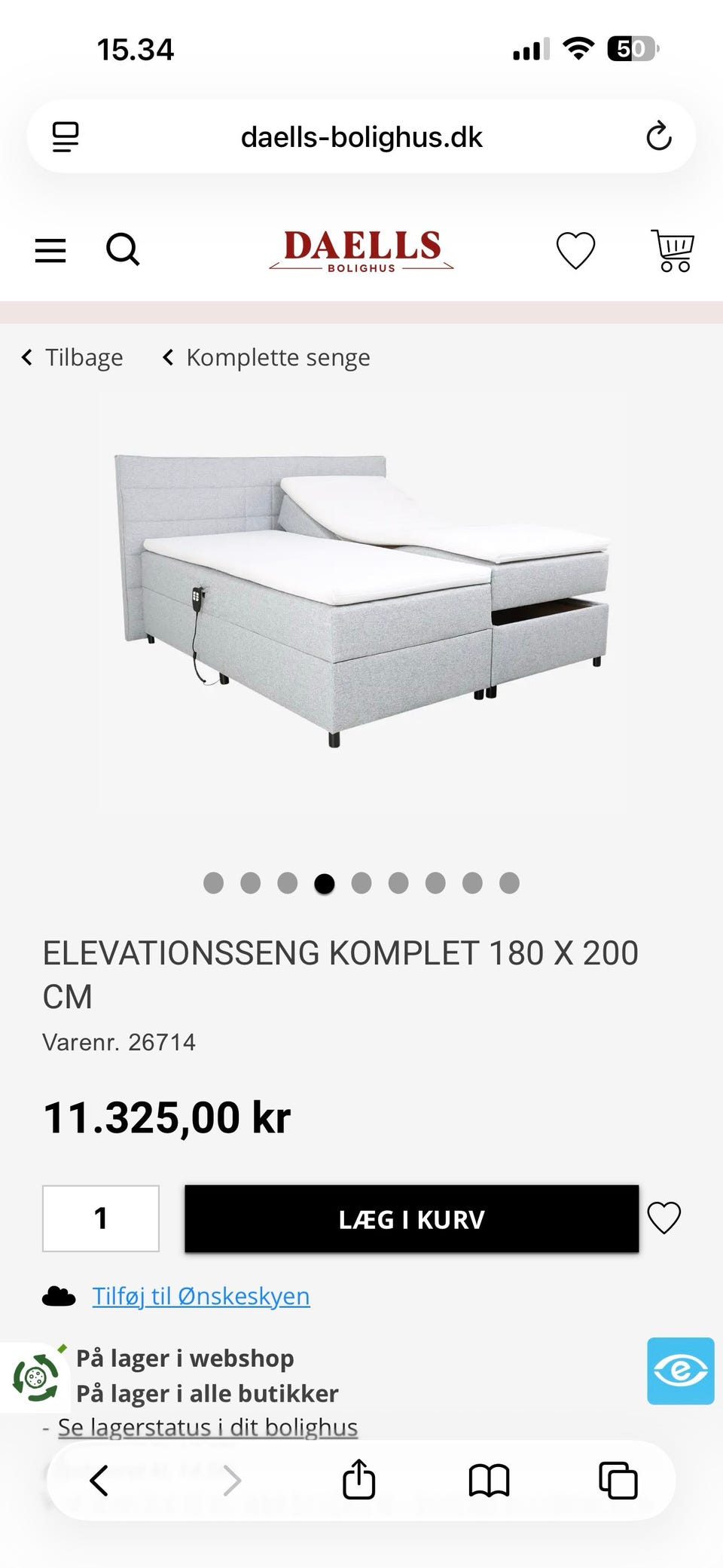Navigate to Komplette senge category
723x1568 pixels.
click(x=266, y=356)
